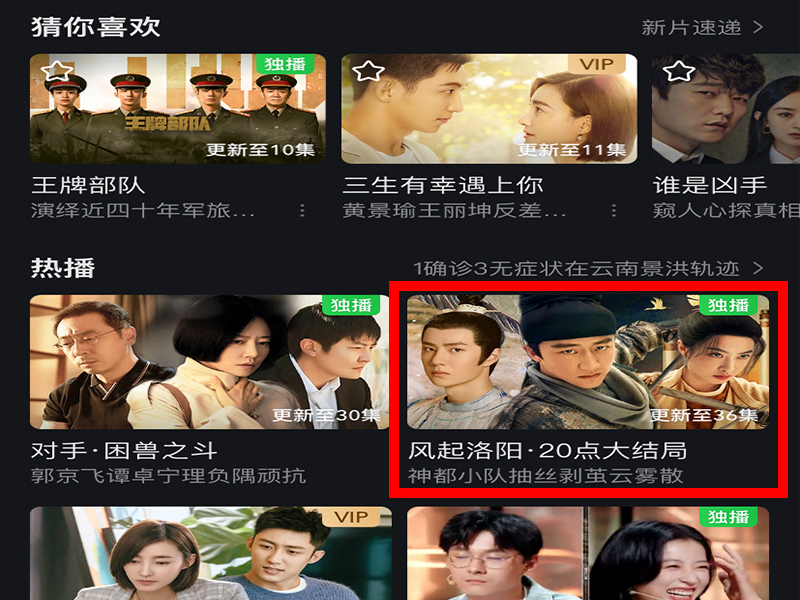Open 新片速递 link
Screen dimensions: 800x600
pyautogui.click(x=702, y=27)
